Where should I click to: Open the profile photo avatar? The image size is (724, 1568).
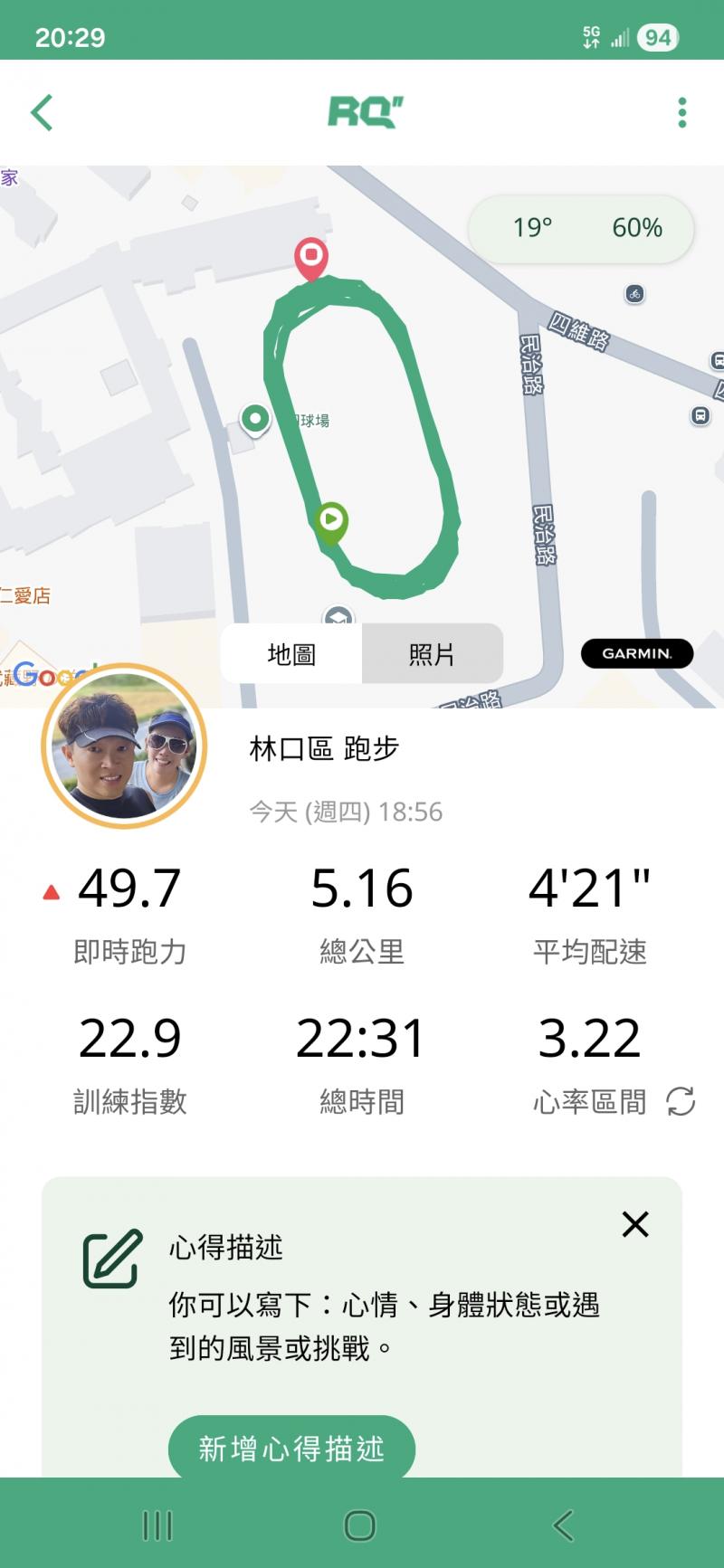pos(124,746)
